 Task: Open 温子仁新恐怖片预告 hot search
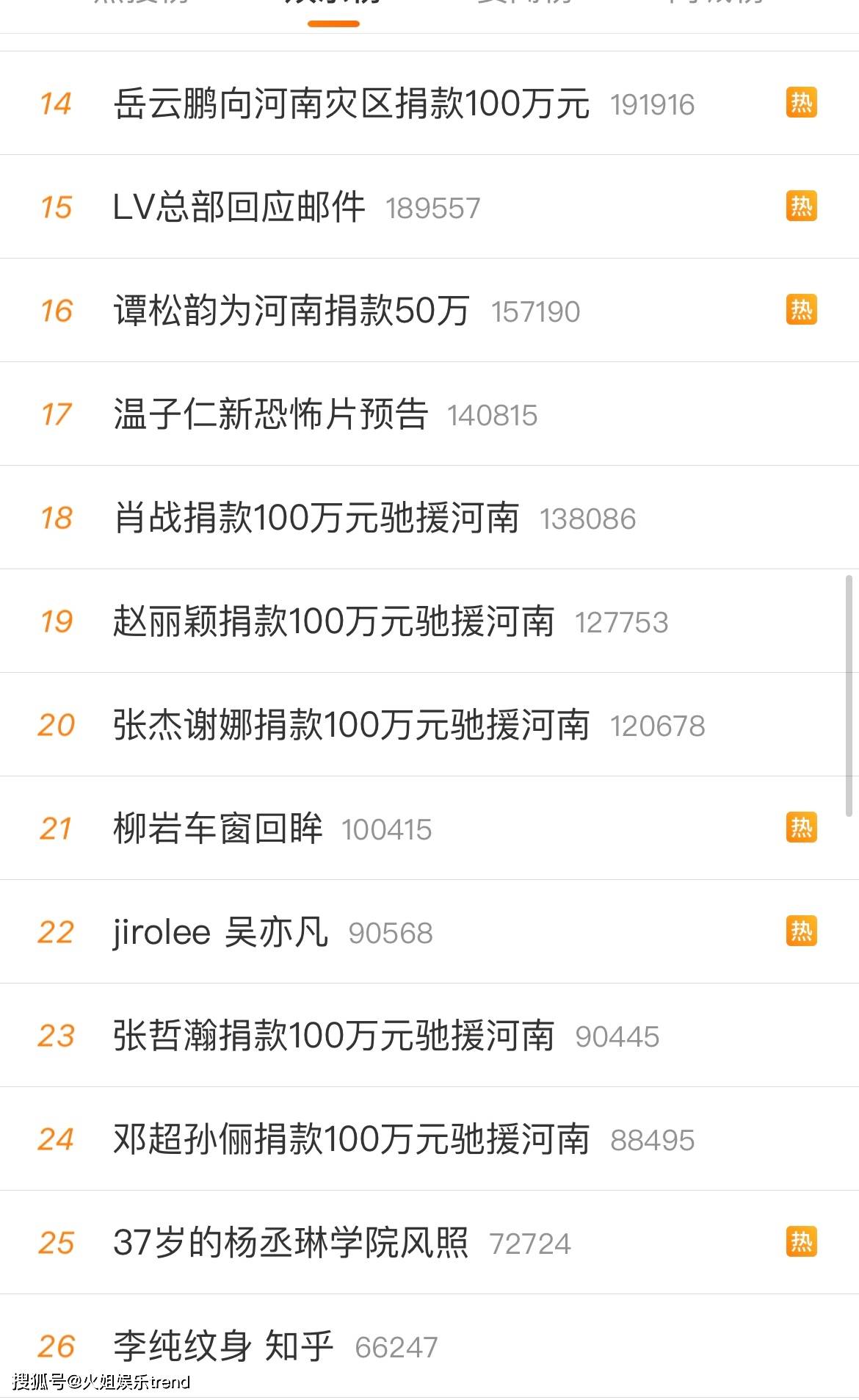270,414
